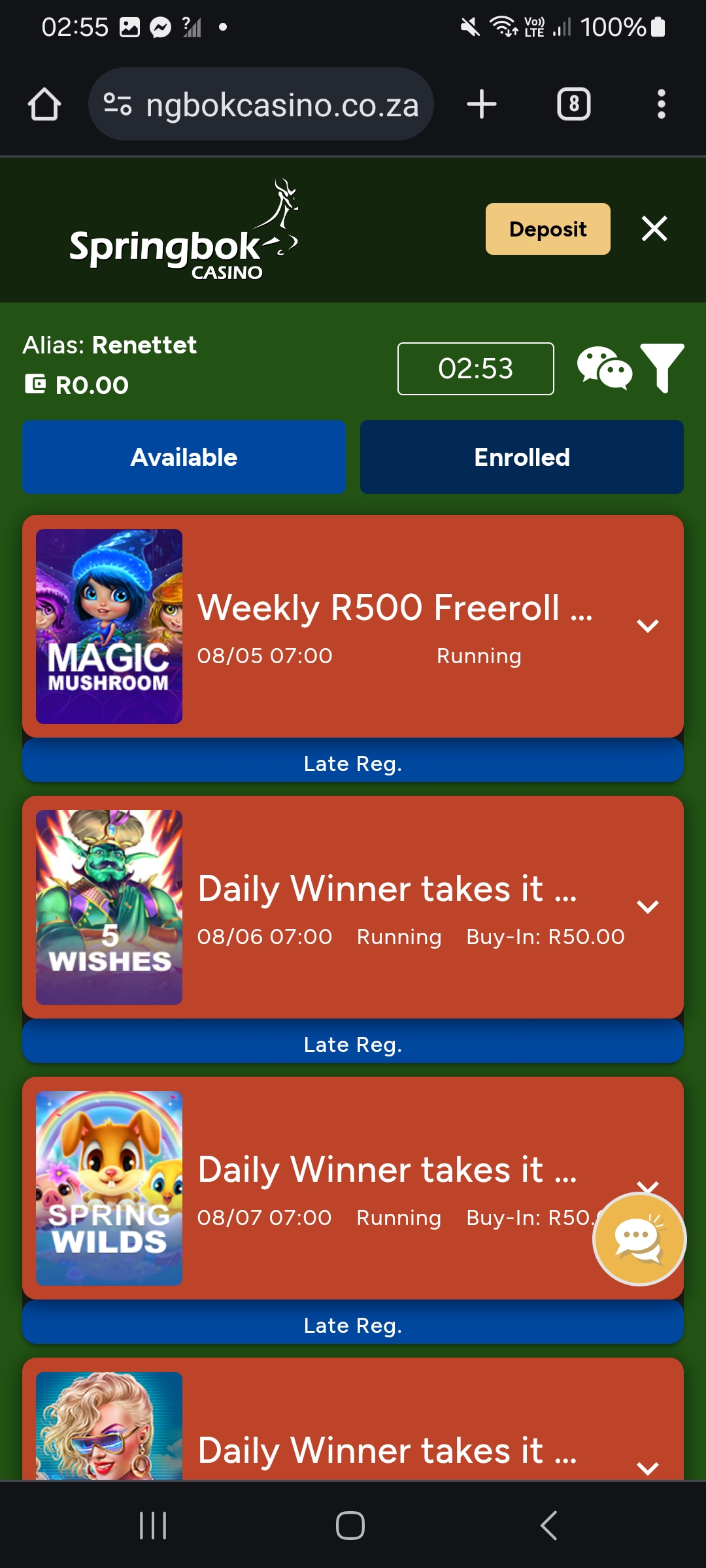Choose Late Reg. for the 08/06 tournament

(x=353, y=1044)
